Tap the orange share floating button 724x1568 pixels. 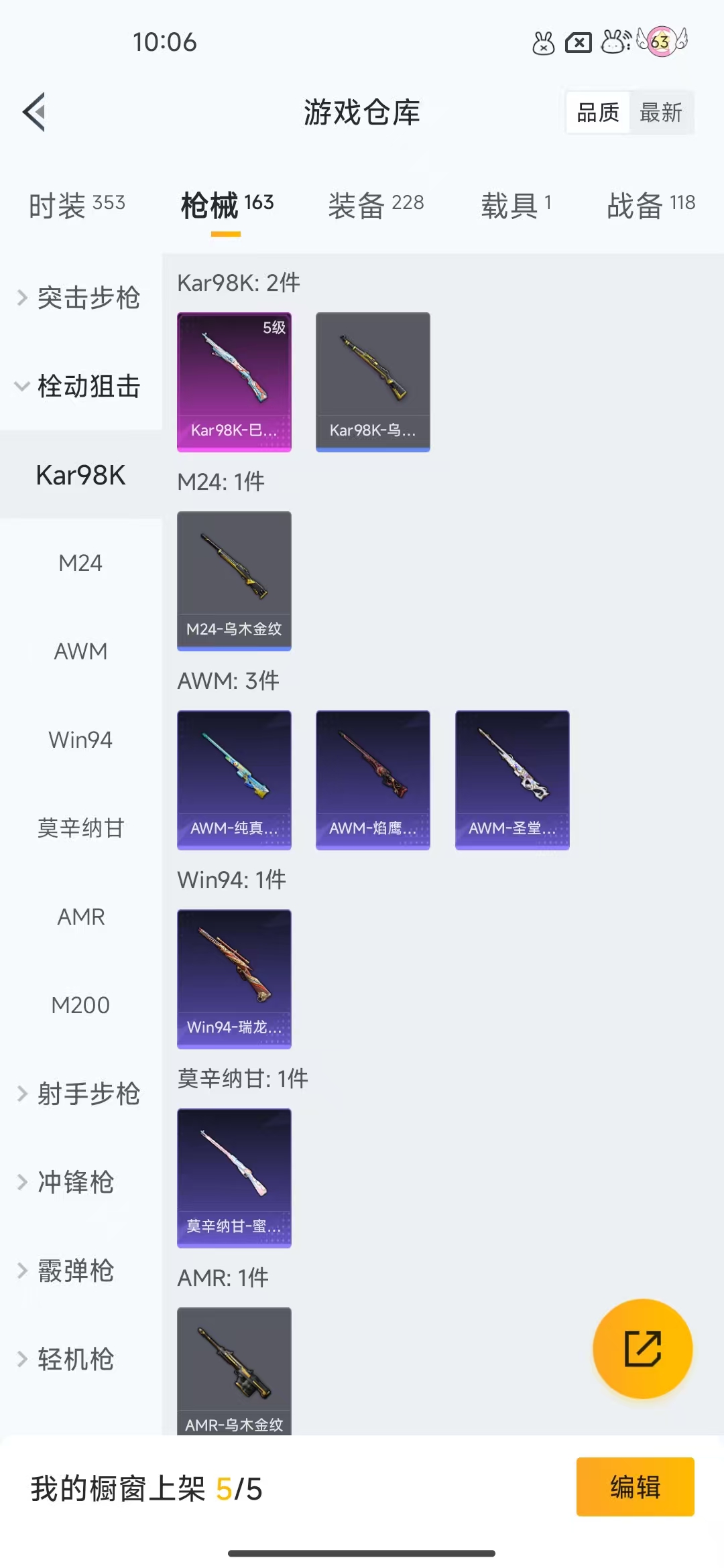[642, 1348]
